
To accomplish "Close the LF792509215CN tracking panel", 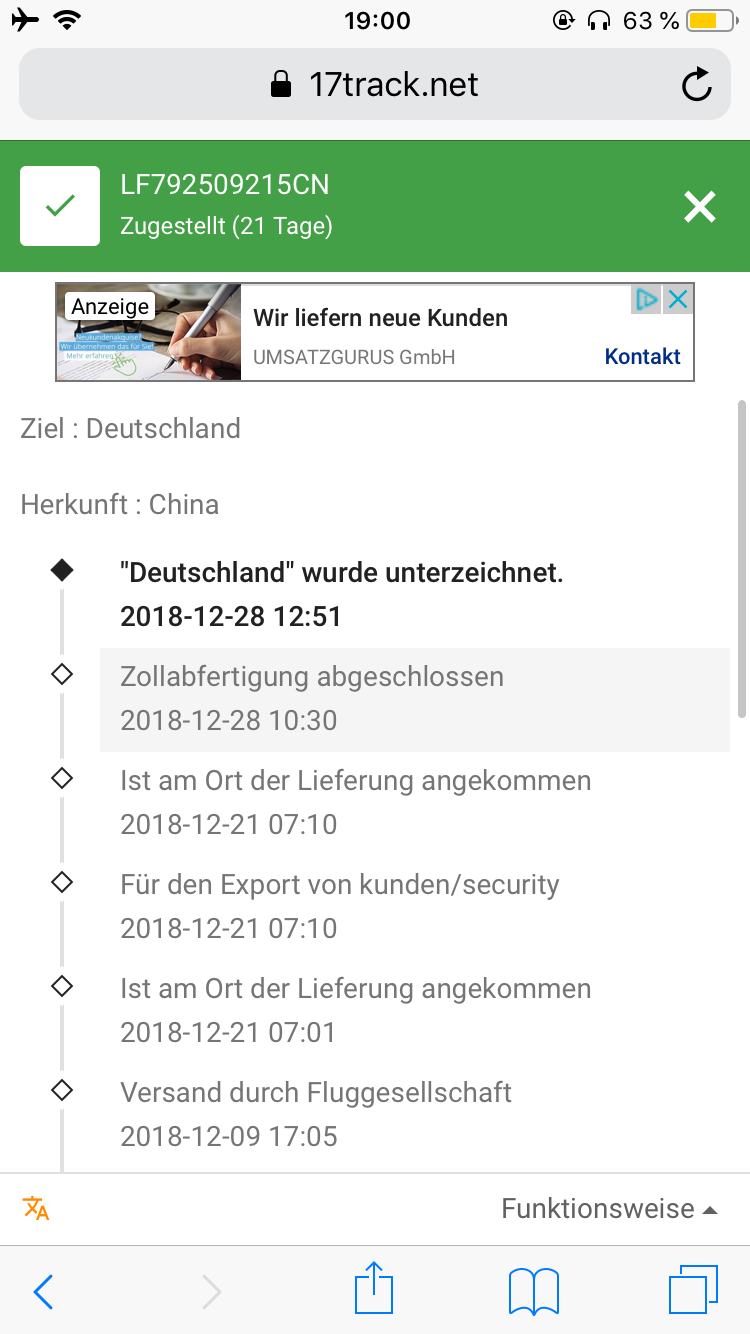I will pos(699,207).
